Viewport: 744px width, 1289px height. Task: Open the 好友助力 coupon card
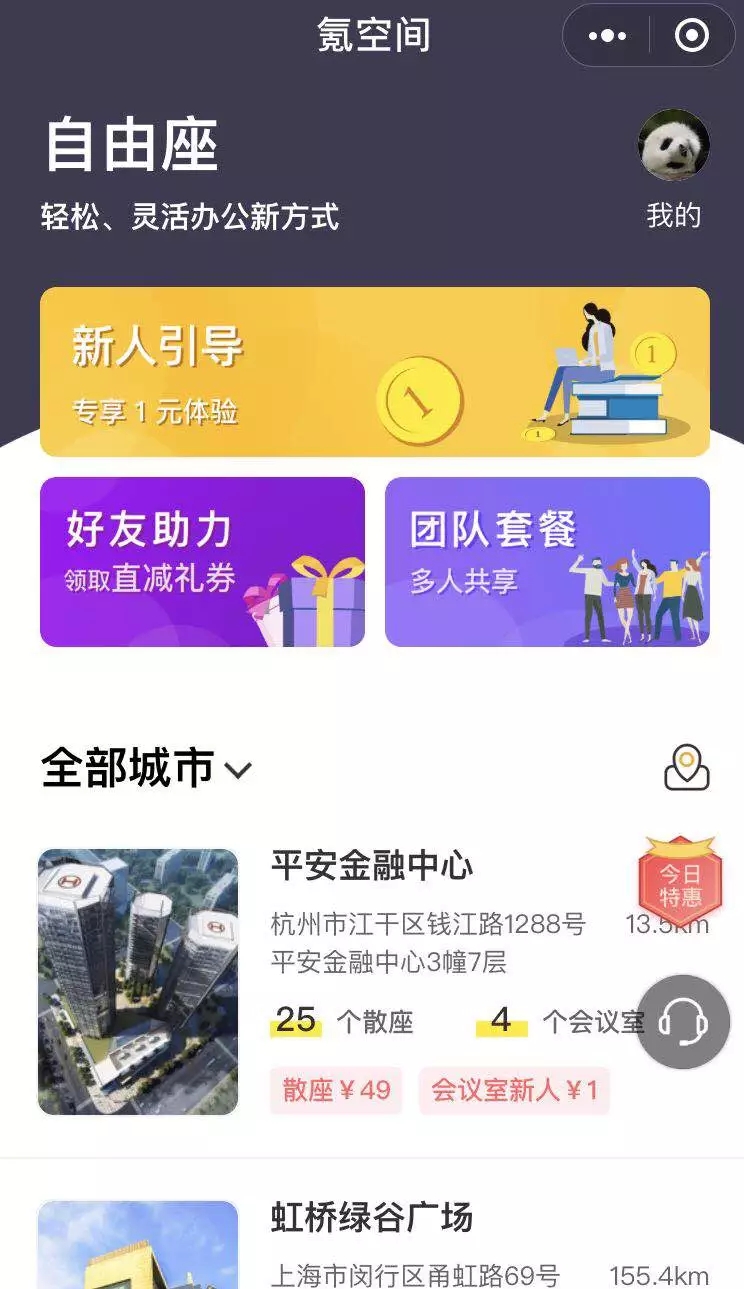click(202, 562)
